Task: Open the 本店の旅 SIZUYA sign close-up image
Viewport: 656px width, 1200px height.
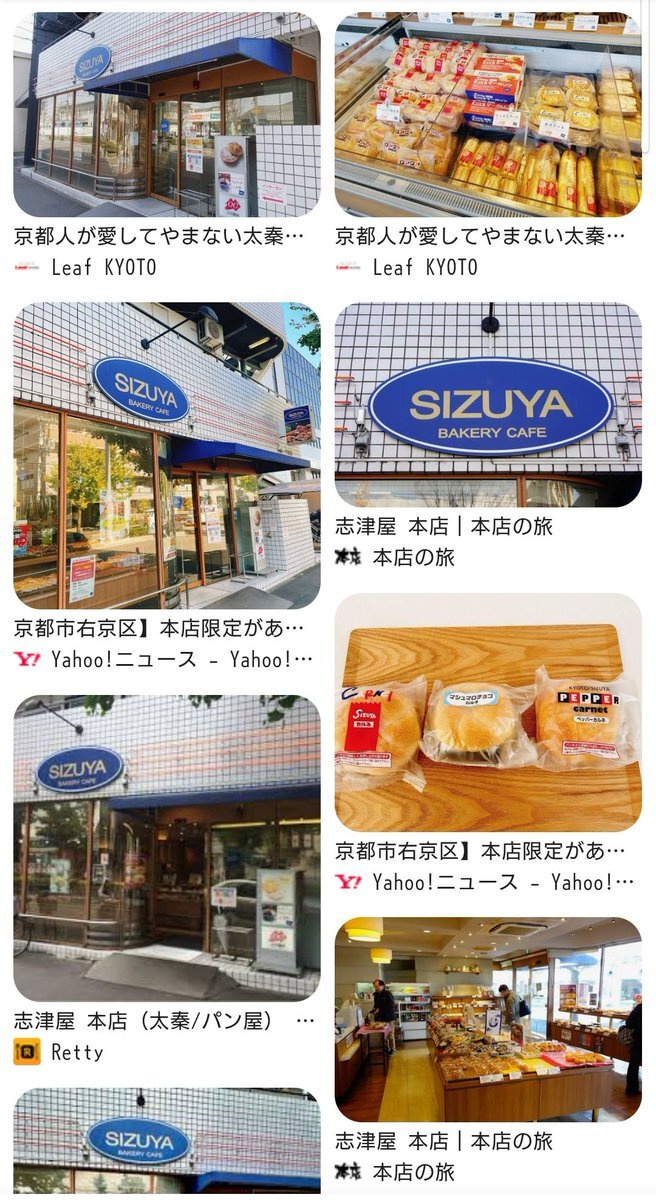Action: 488,404
